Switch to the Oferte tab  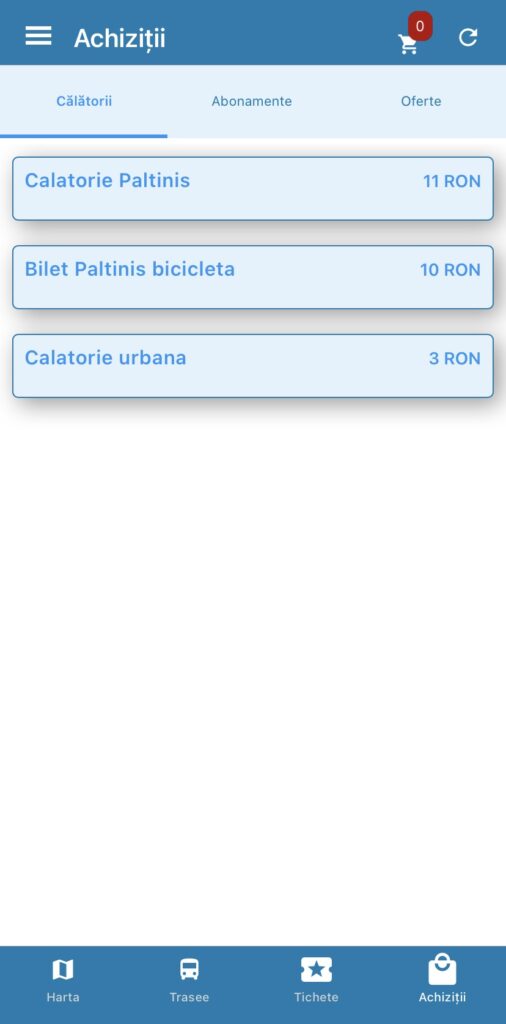(x=420, y=102)
